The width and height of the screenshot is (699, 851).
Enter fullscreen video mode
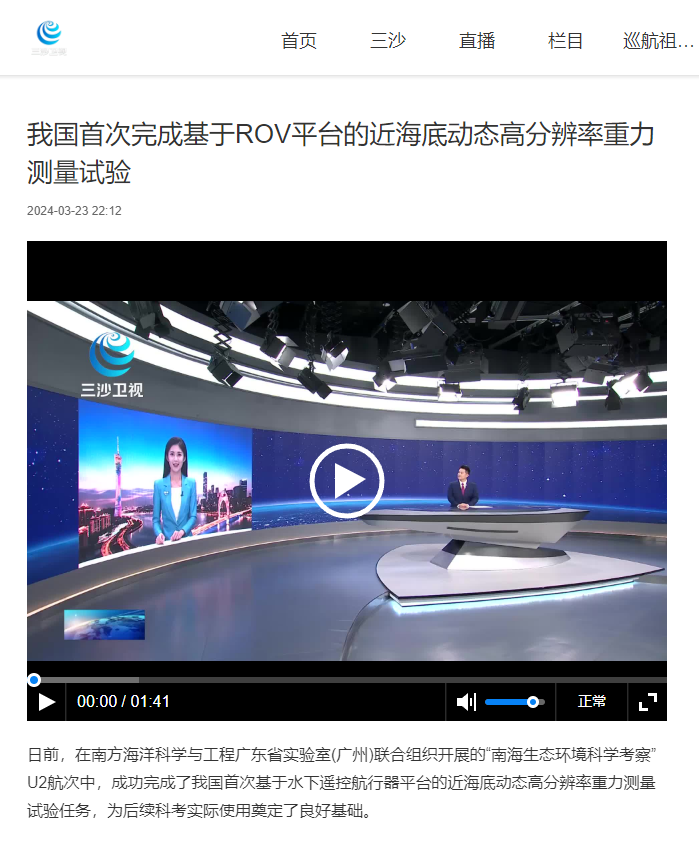point(648,702)
